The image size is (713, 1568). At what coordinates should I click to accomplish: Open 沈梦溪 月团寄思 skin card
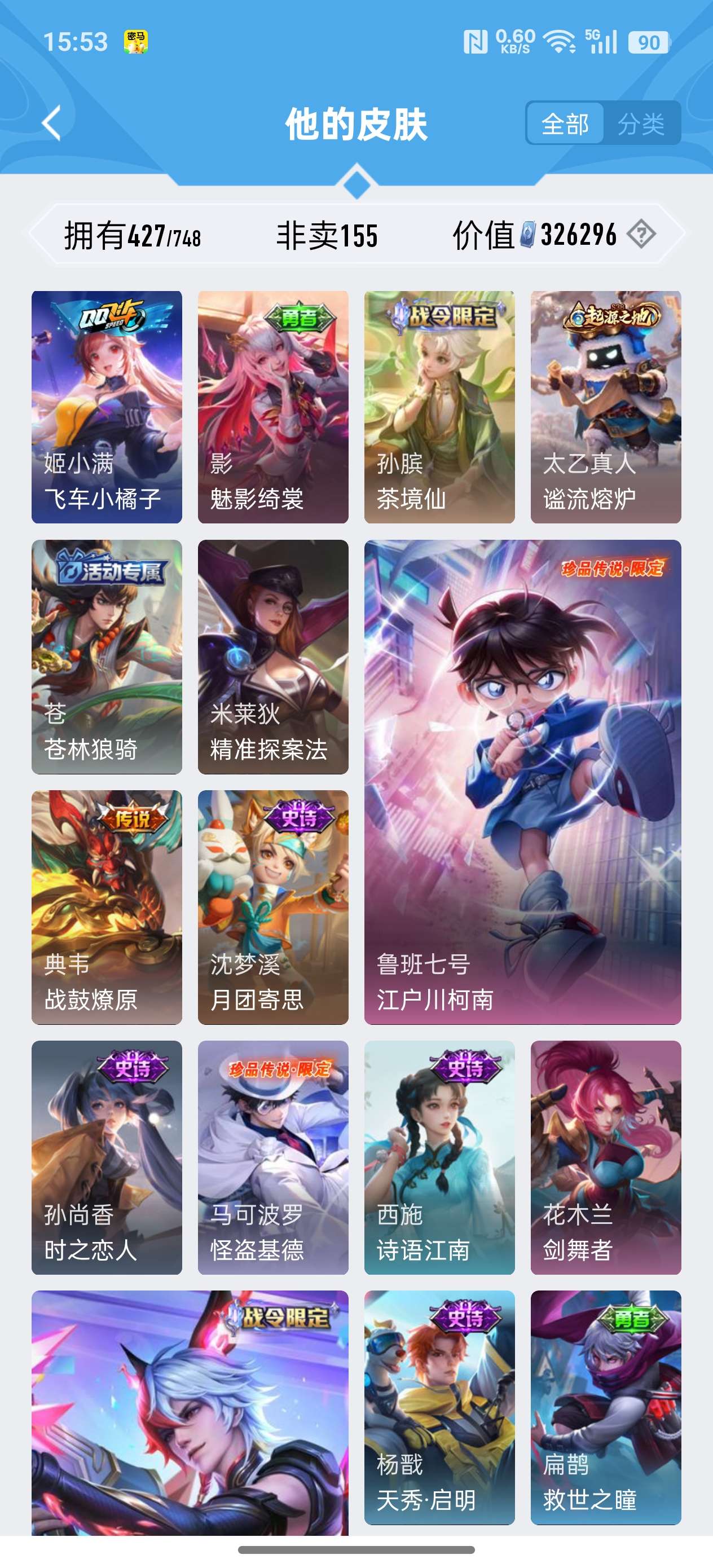pyautogui.click(x=273, y=907)
